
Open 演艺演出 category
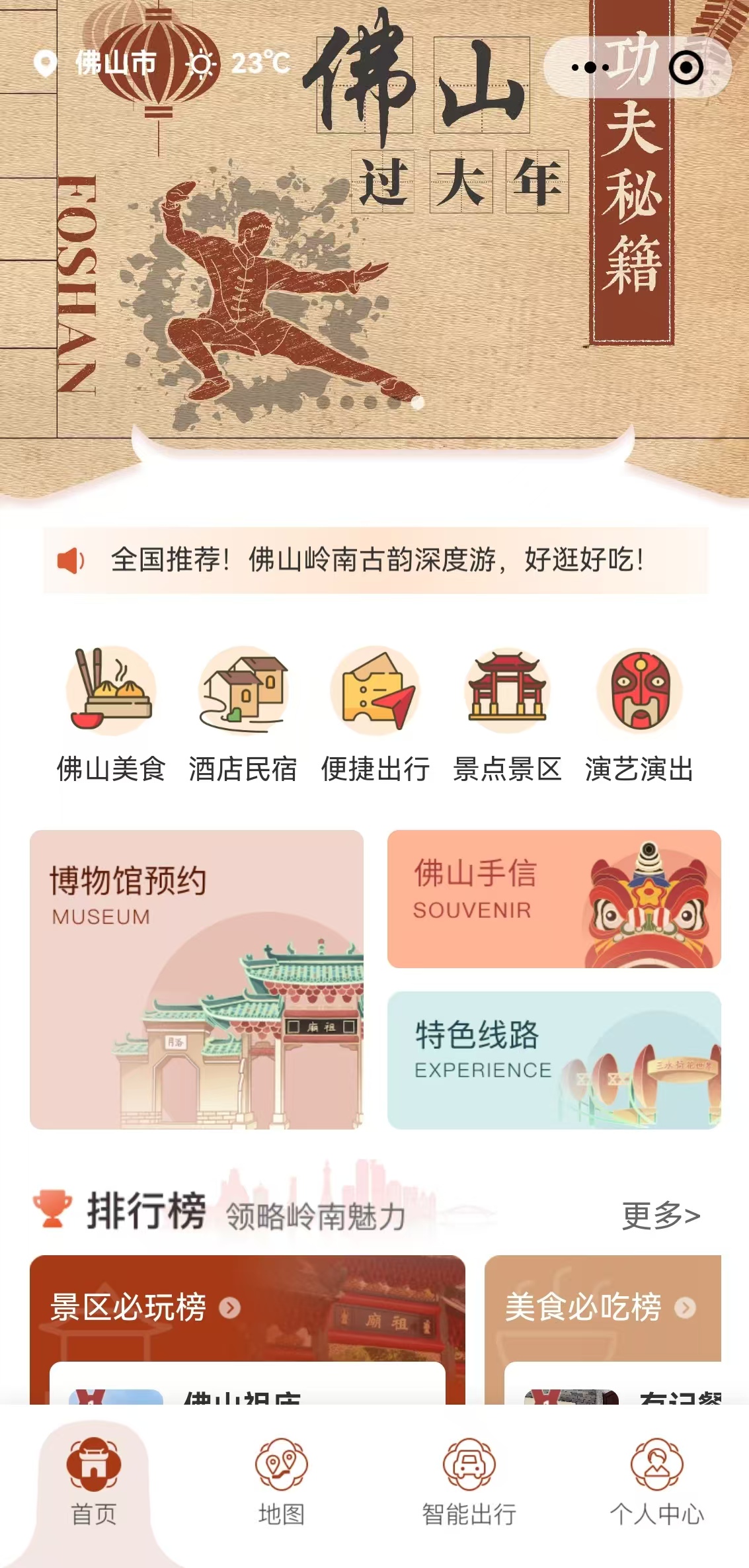click(x=639, y=716)
